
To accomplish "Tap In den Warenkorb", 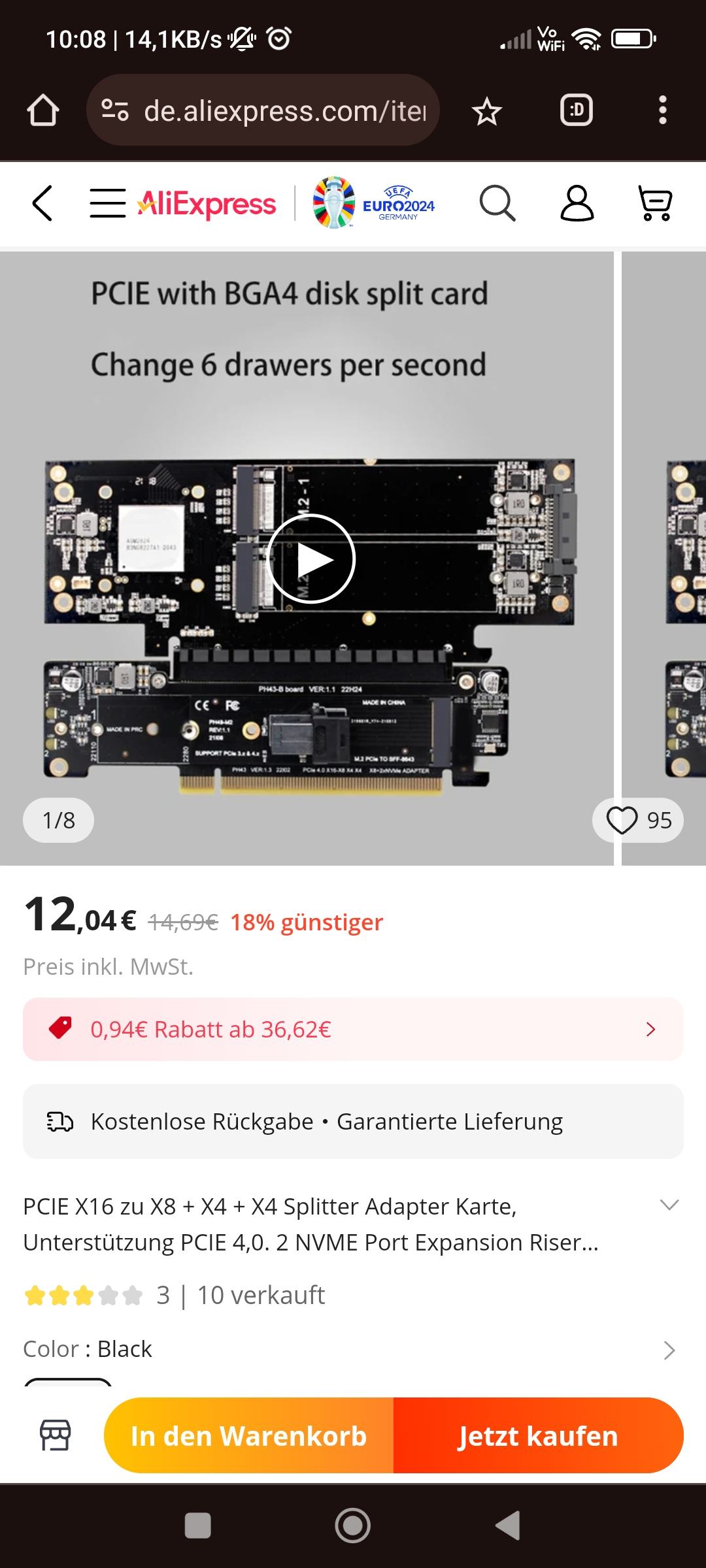I will [x=249, y=1435].
